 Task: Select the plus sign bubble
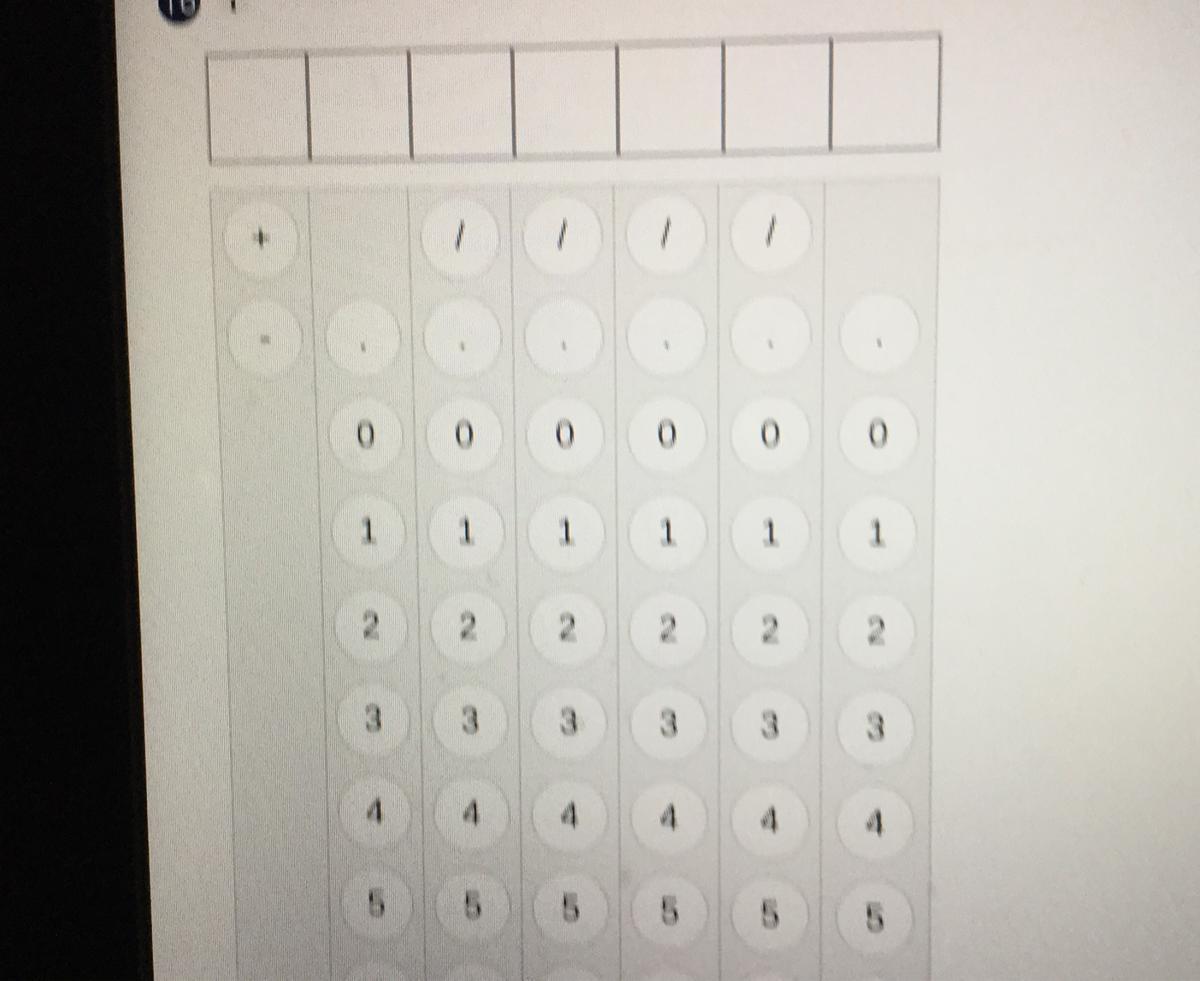pos(259,241)
